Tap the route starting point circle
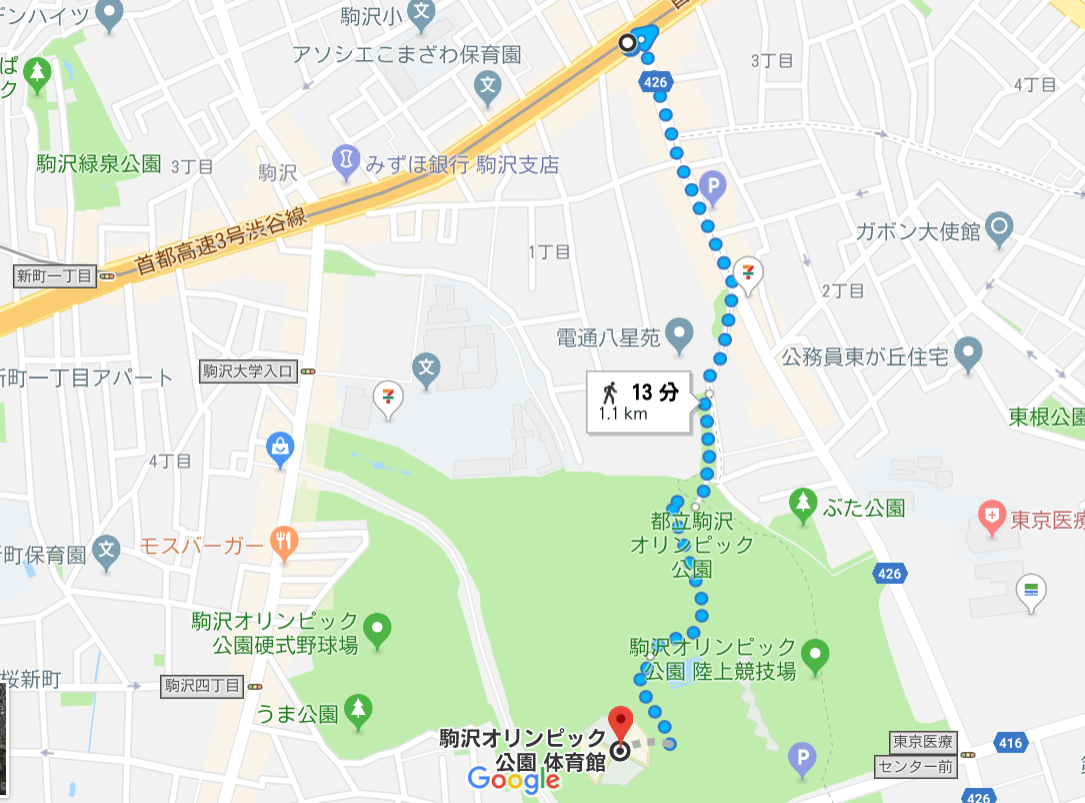 [628, 43]
